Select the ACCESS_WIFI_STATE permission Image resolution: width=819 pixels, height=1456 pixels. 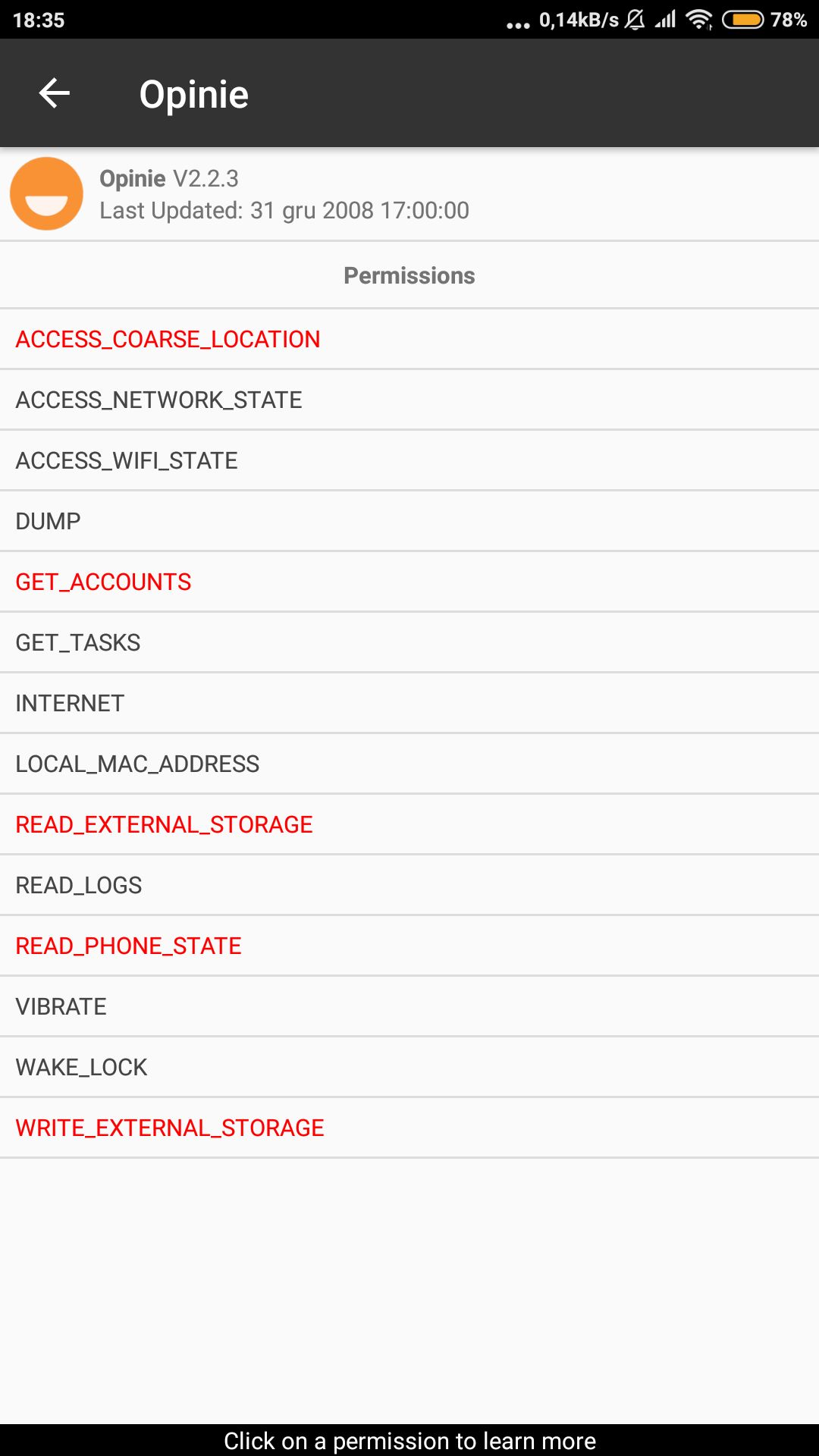409,460
